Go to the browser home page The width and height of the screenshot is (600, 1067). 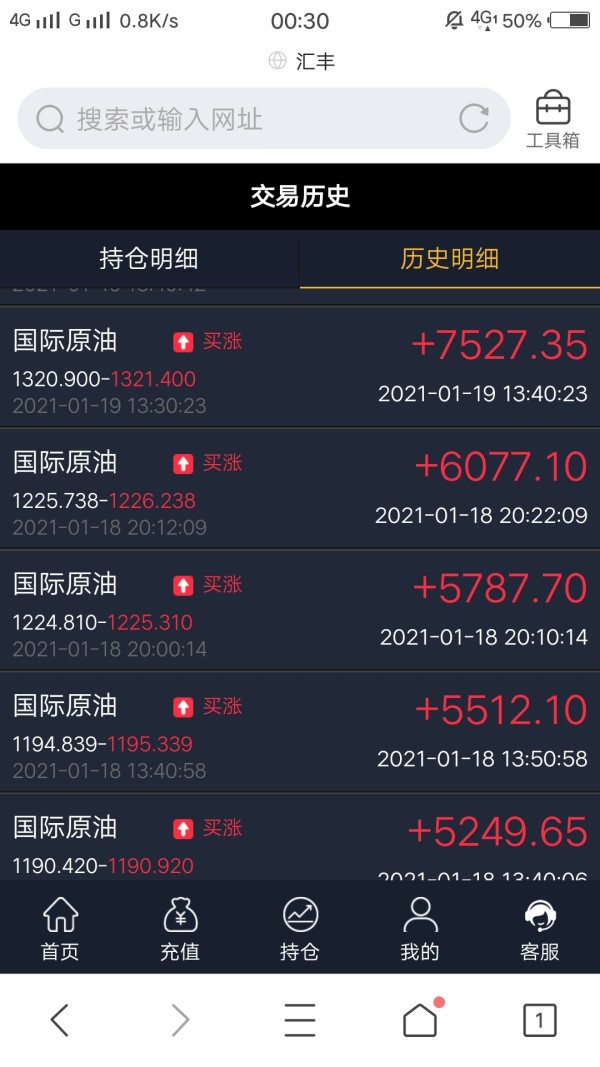coord(420,1019)
